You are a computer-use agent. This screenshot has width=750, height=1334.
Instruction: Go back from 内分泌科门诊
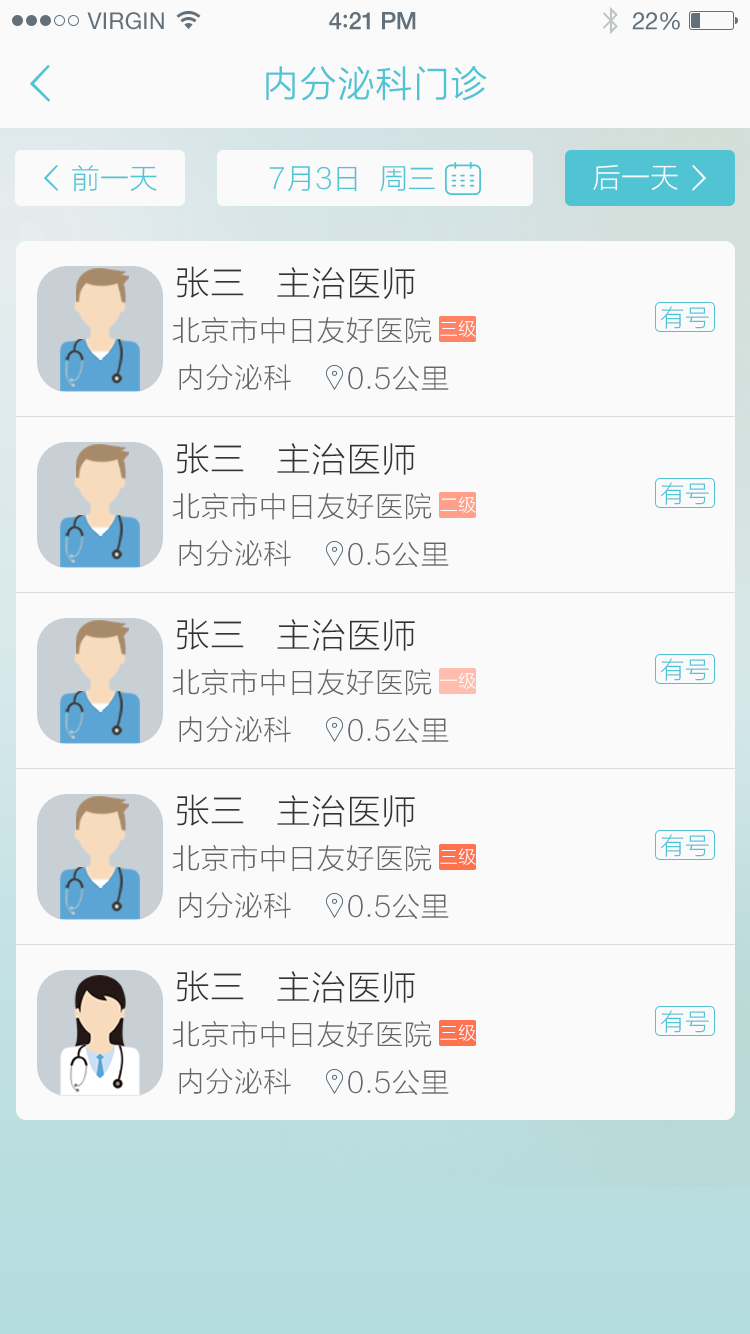[x=40, y=84]
